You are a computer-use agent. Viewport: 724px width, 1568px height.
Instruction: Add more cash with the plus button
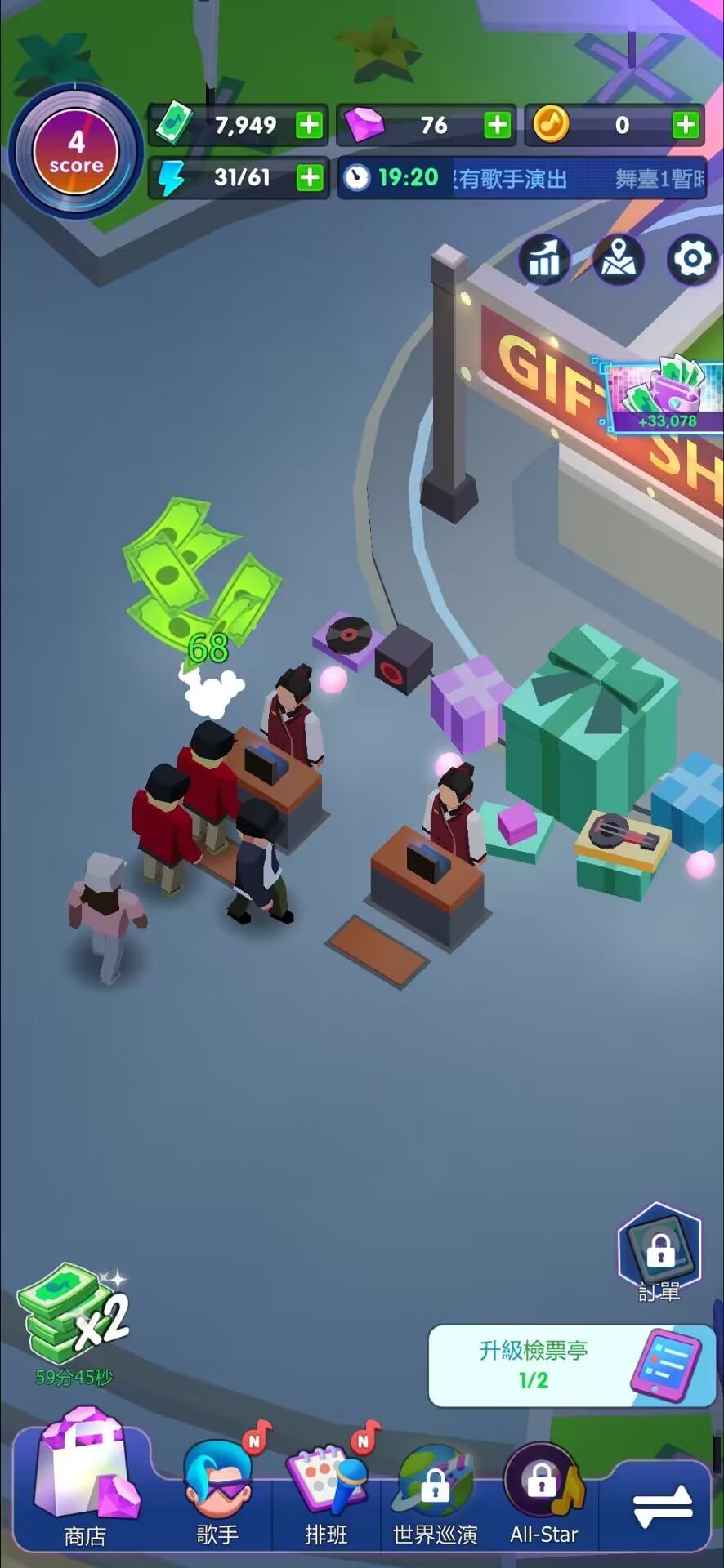(x=309, y=125)
